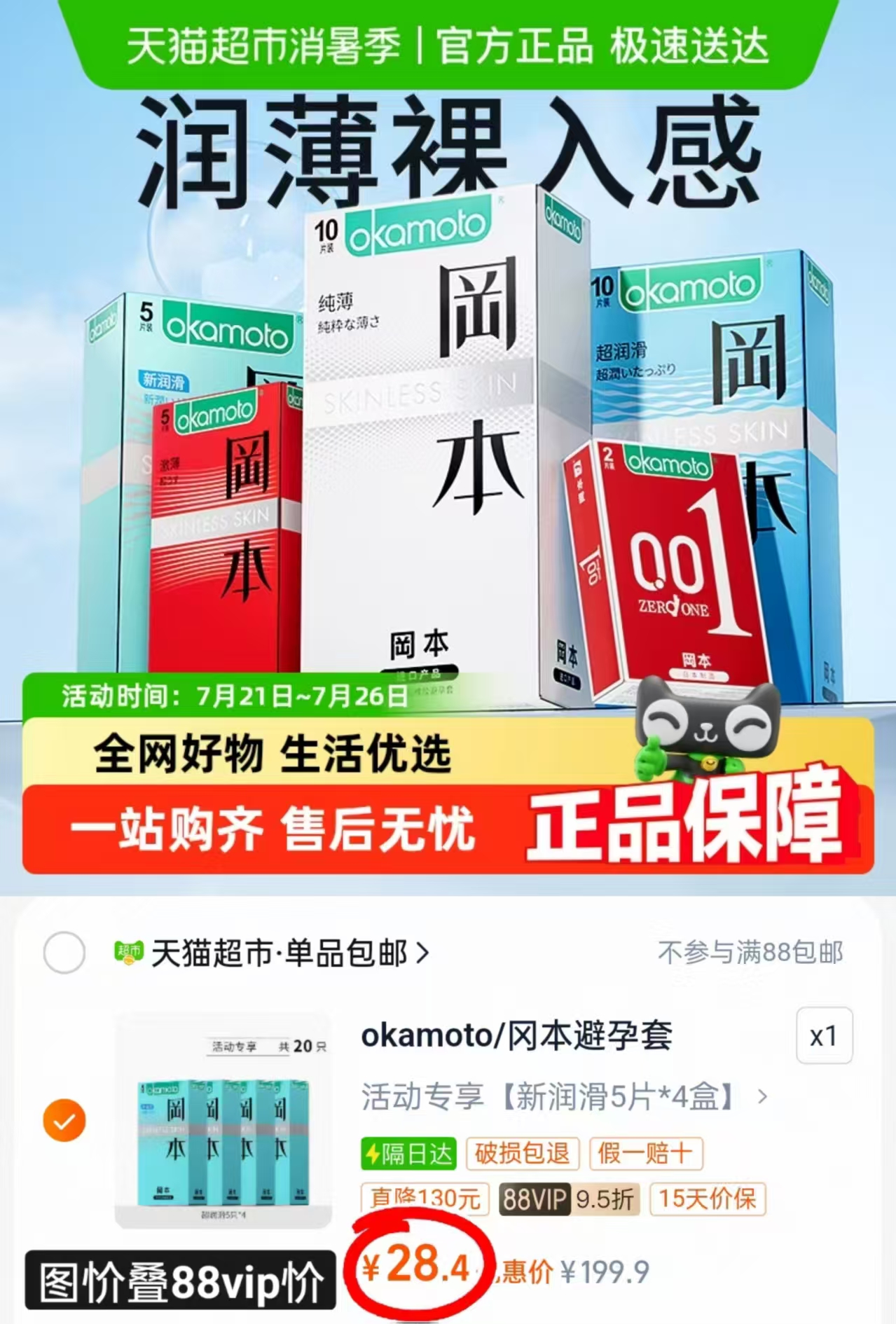The height and width of the screenshot is (1324, 896).
Task: Toggle the 不参与满88包邮 option
Action: click(752, 949)
